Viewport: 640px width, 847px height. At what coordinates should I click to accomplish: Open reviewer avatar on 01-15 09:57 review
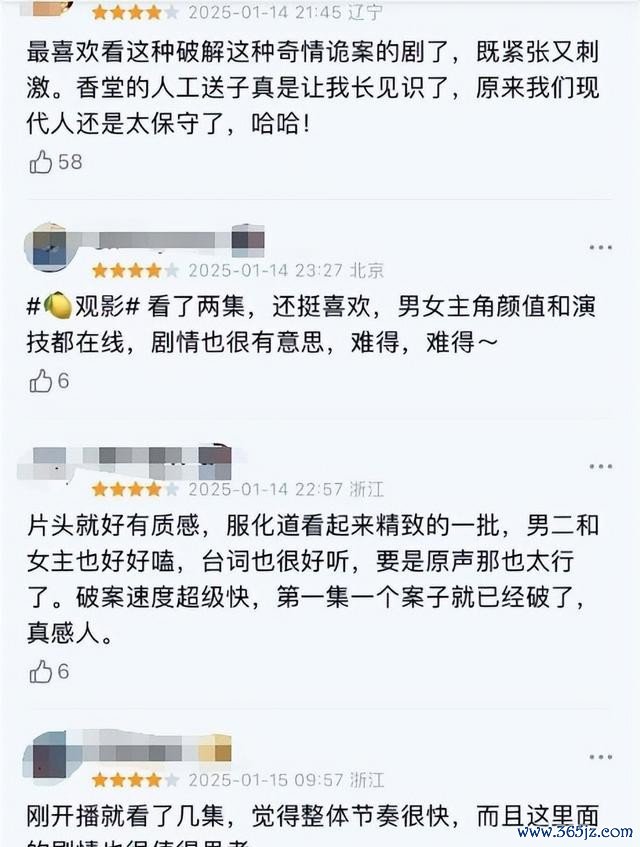(x=46, y=757)
